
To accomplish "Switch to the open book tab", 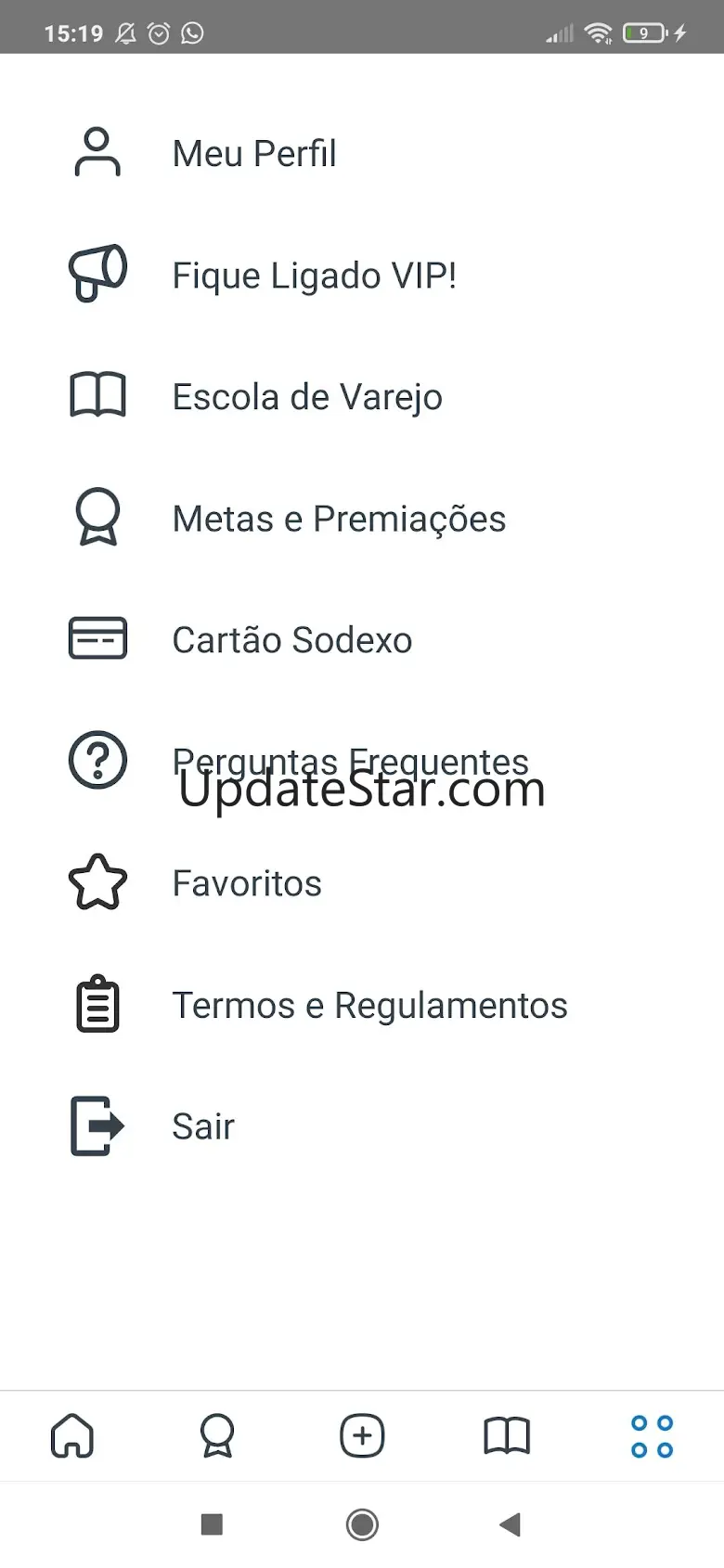I will tap(507, 1435).
